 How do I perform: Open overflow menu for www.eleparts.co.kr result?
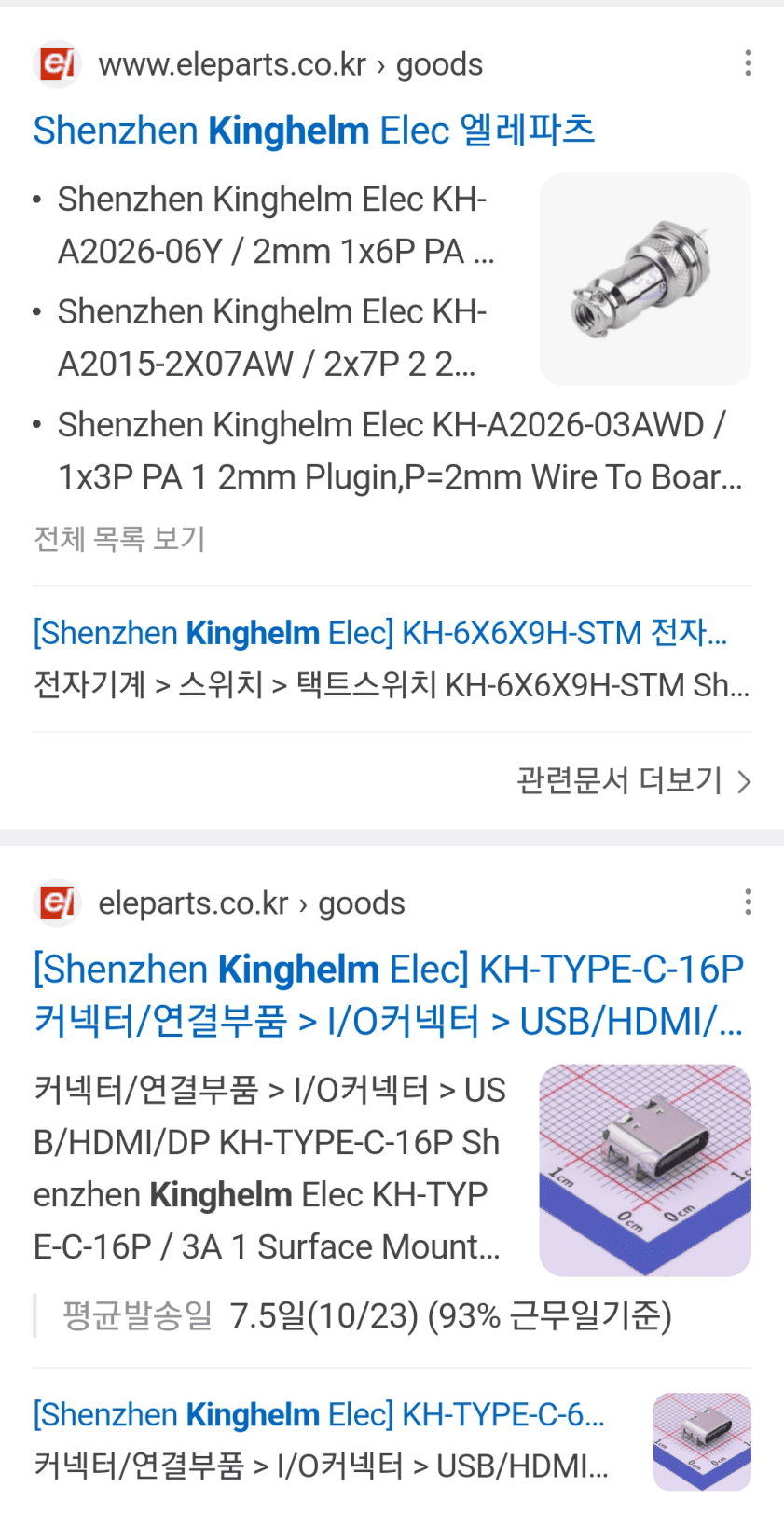[748, 63]
